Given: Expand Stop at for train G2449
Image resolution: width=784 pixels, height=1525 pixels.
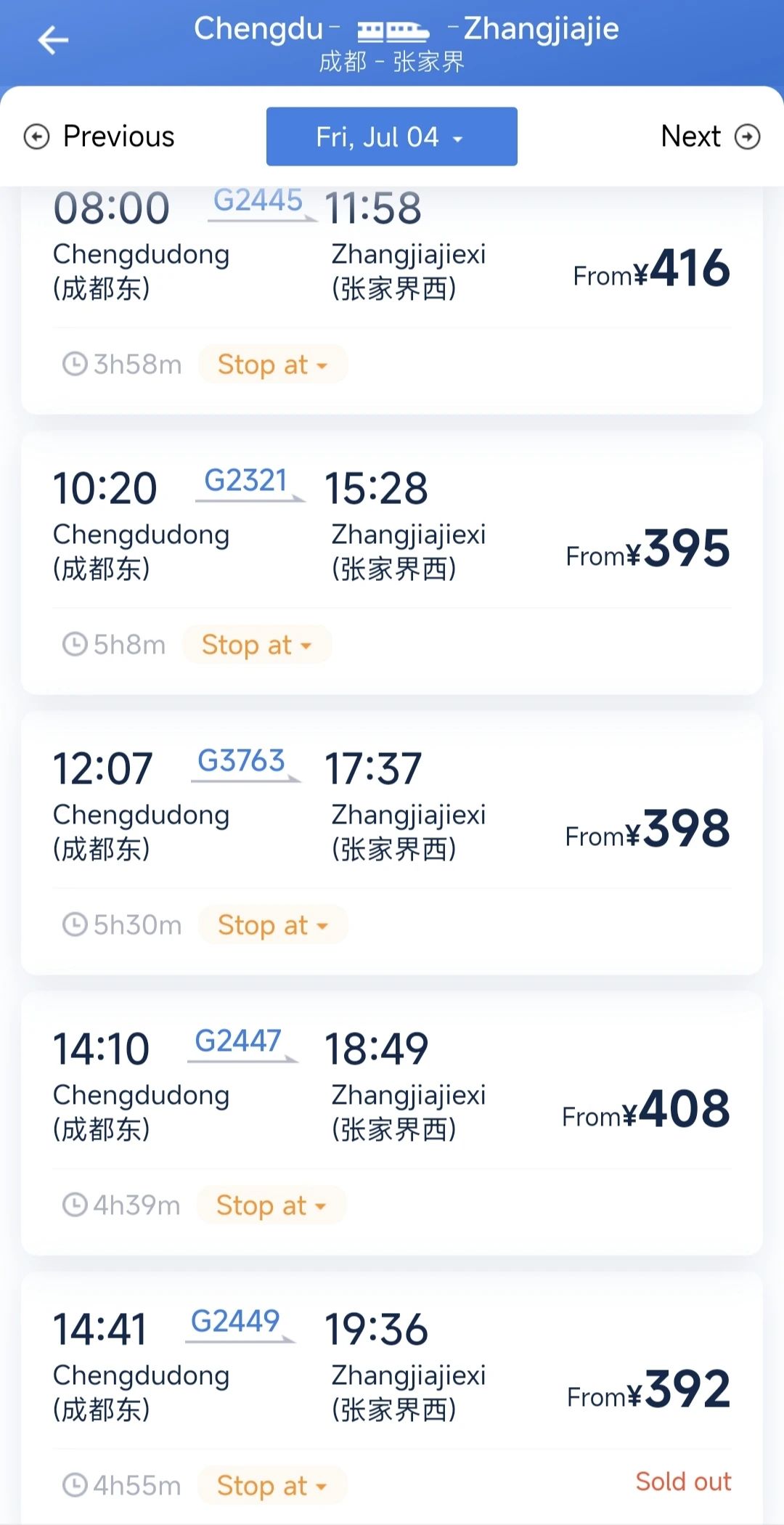Looking at the screenshot, I should point(272,1486).
